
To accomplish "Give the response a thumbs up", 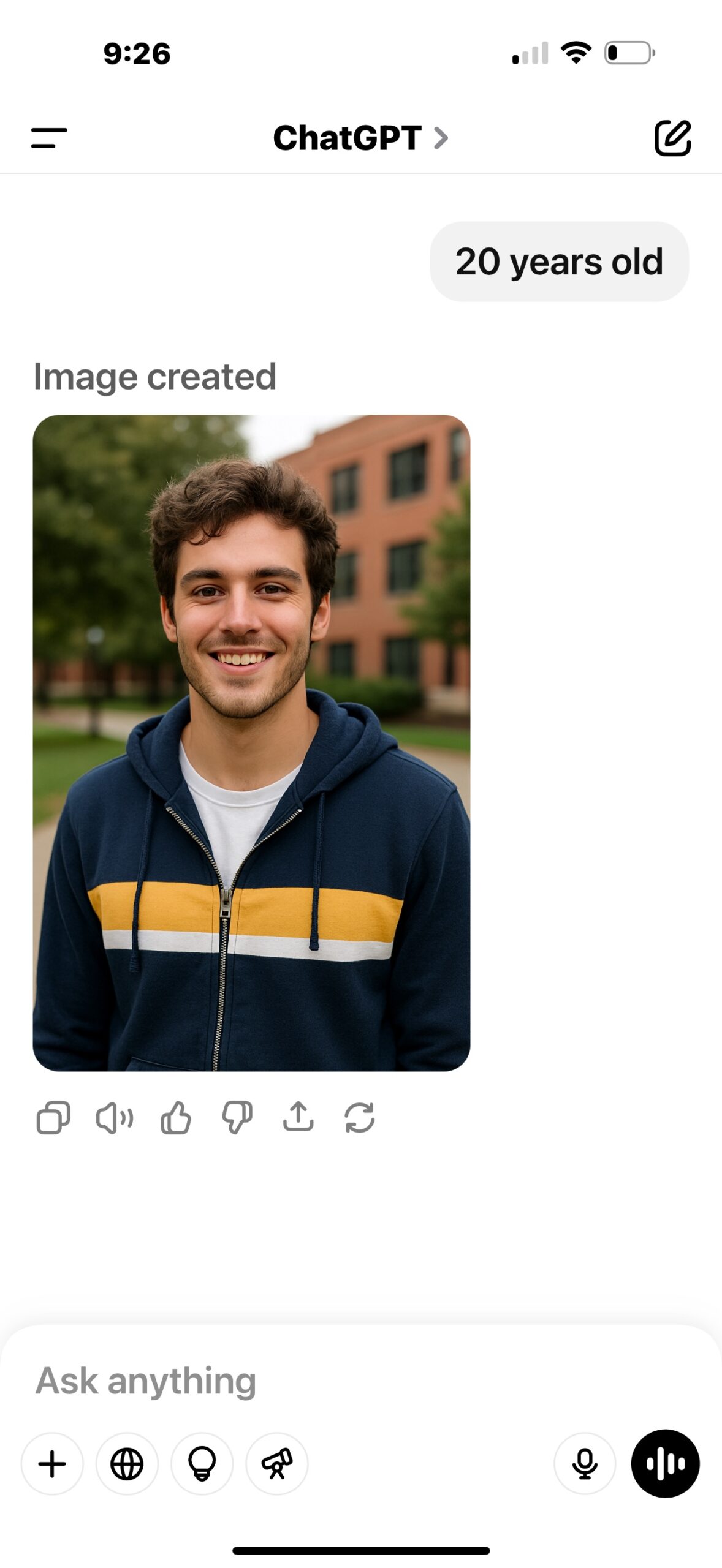I will point(176,1118).
